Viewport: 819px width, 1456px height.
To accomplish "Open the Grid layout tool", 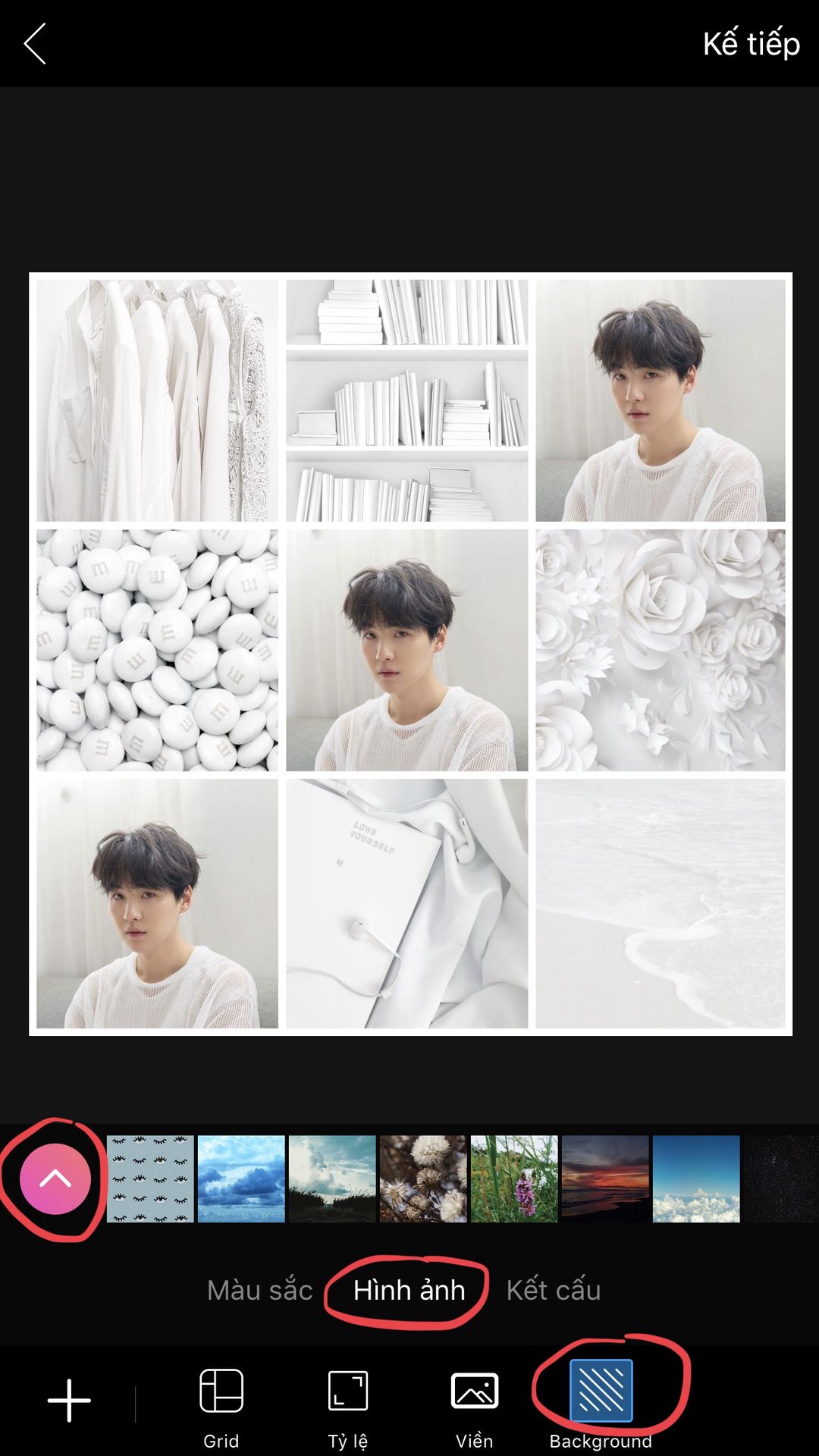I will [221, 1407].
